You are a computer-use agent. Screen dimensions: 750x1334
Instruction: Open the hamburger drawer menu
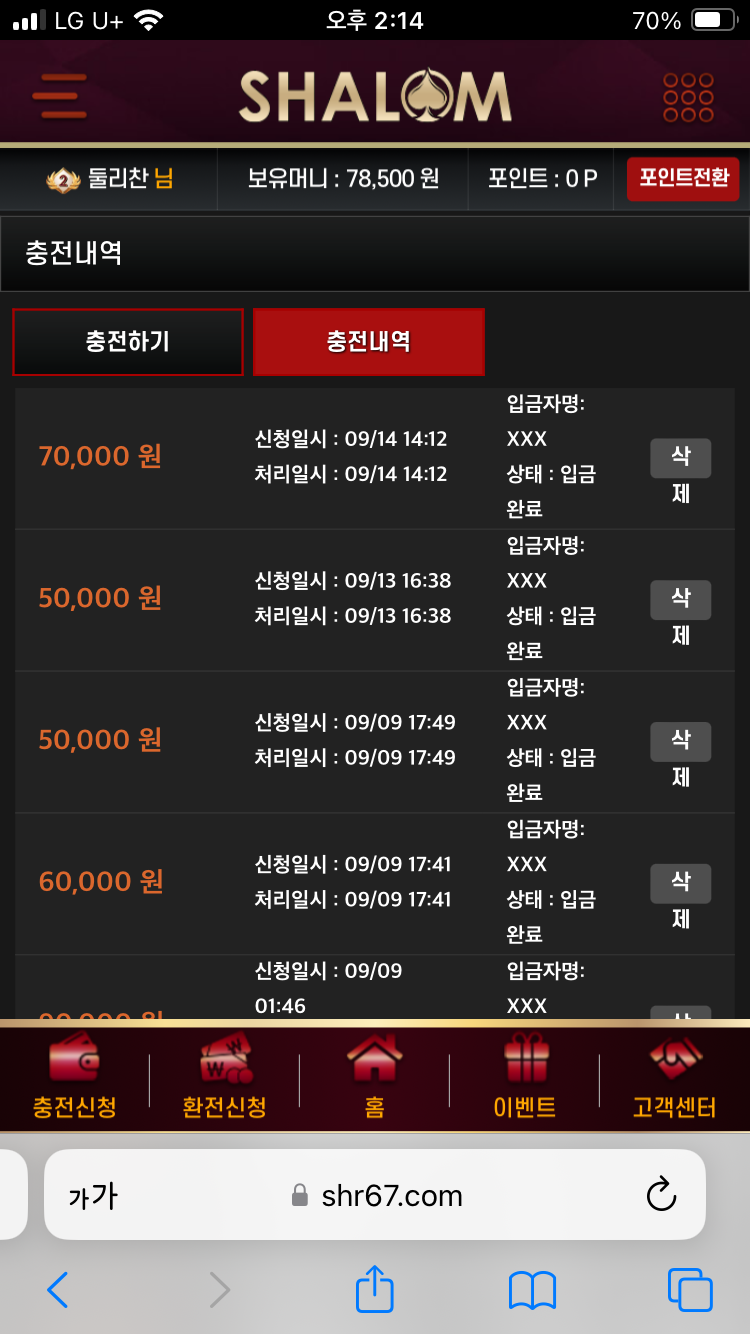pos(59,97)
